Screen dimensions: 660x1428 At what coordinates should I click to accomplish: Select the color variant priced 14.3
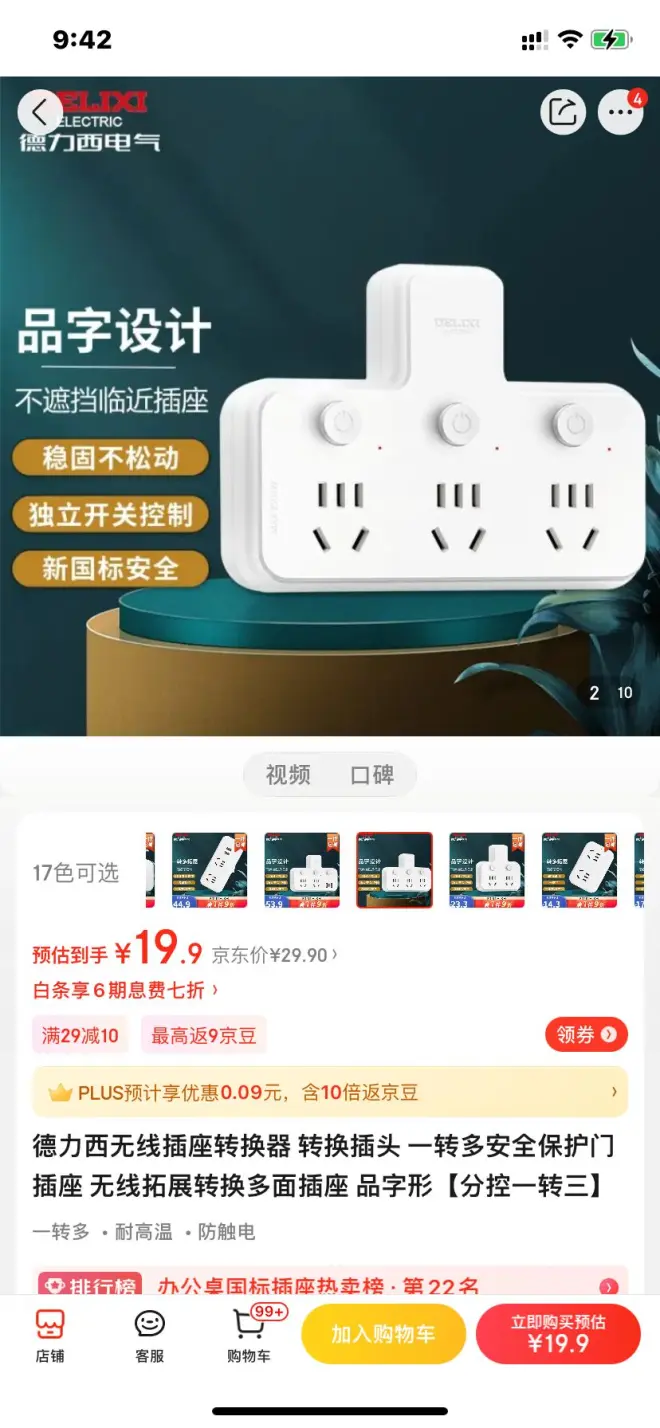(579, 870)
